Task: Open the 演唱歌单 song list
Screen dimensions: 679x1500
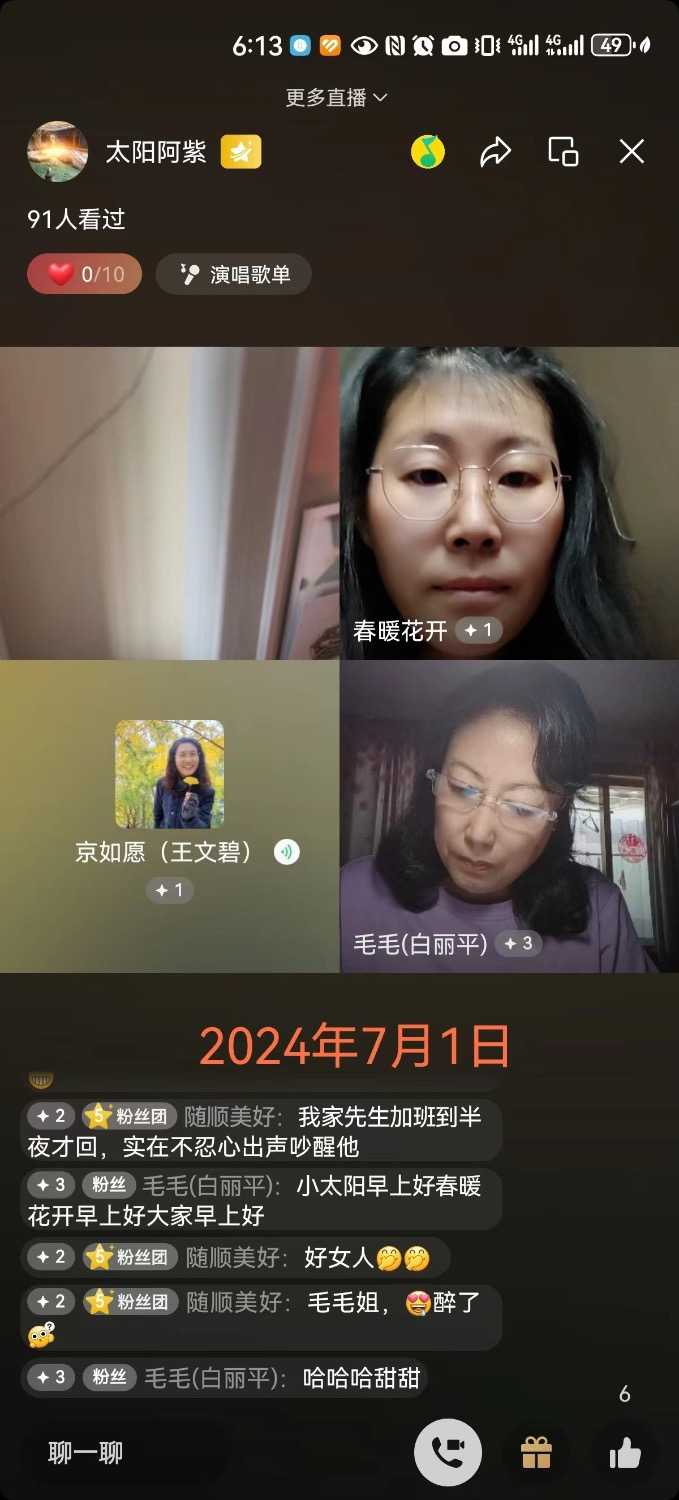Action: (x=233, y=274)
